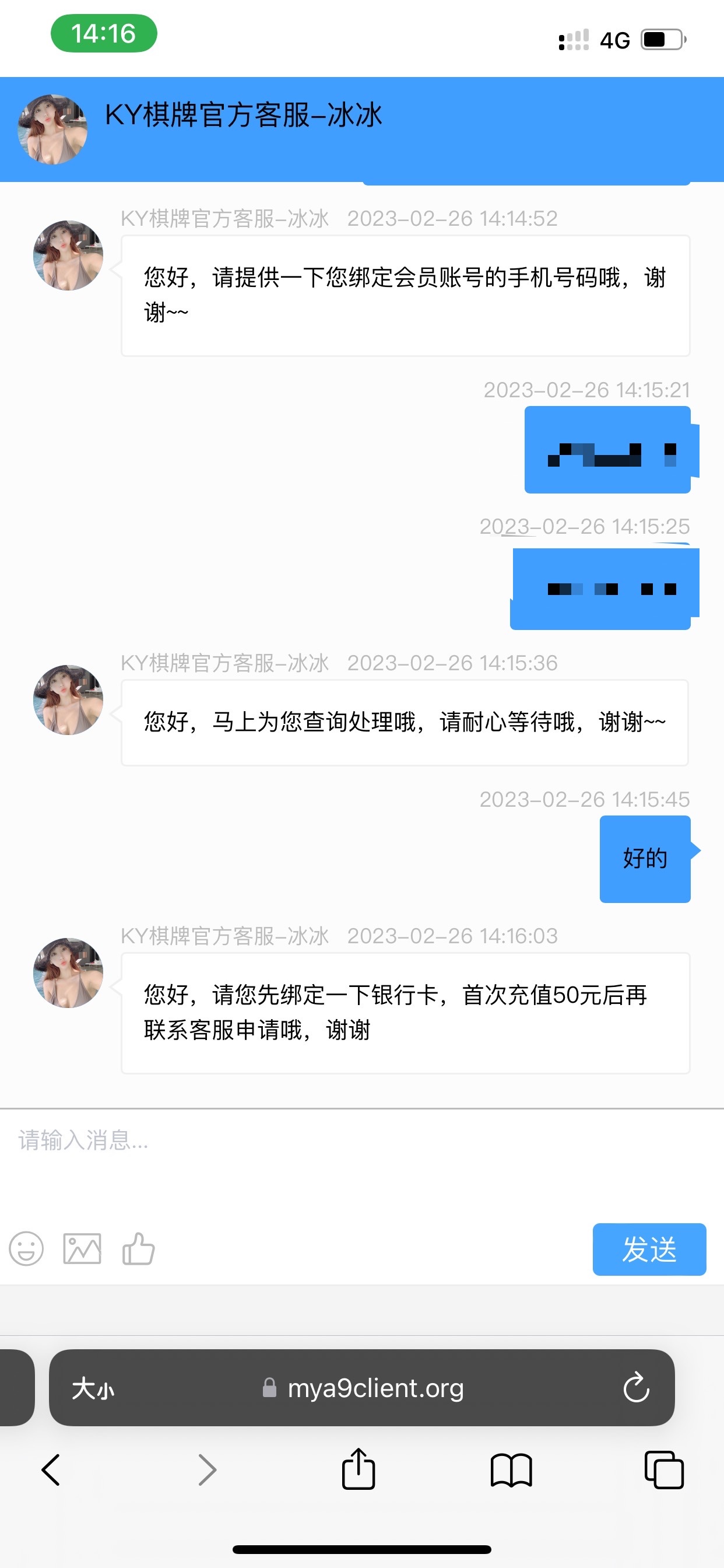Select the image attachment icon
The width and height of the screenshot is (724, 1568).
pos(82,1249)
